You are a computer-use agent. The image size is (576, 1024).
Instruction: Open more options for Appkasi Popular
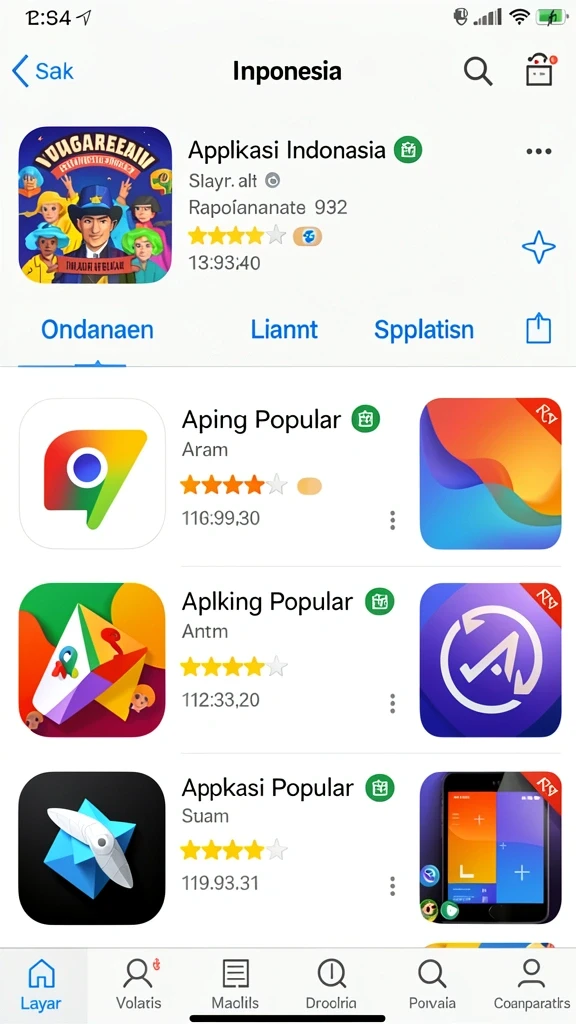pos(392,886)
